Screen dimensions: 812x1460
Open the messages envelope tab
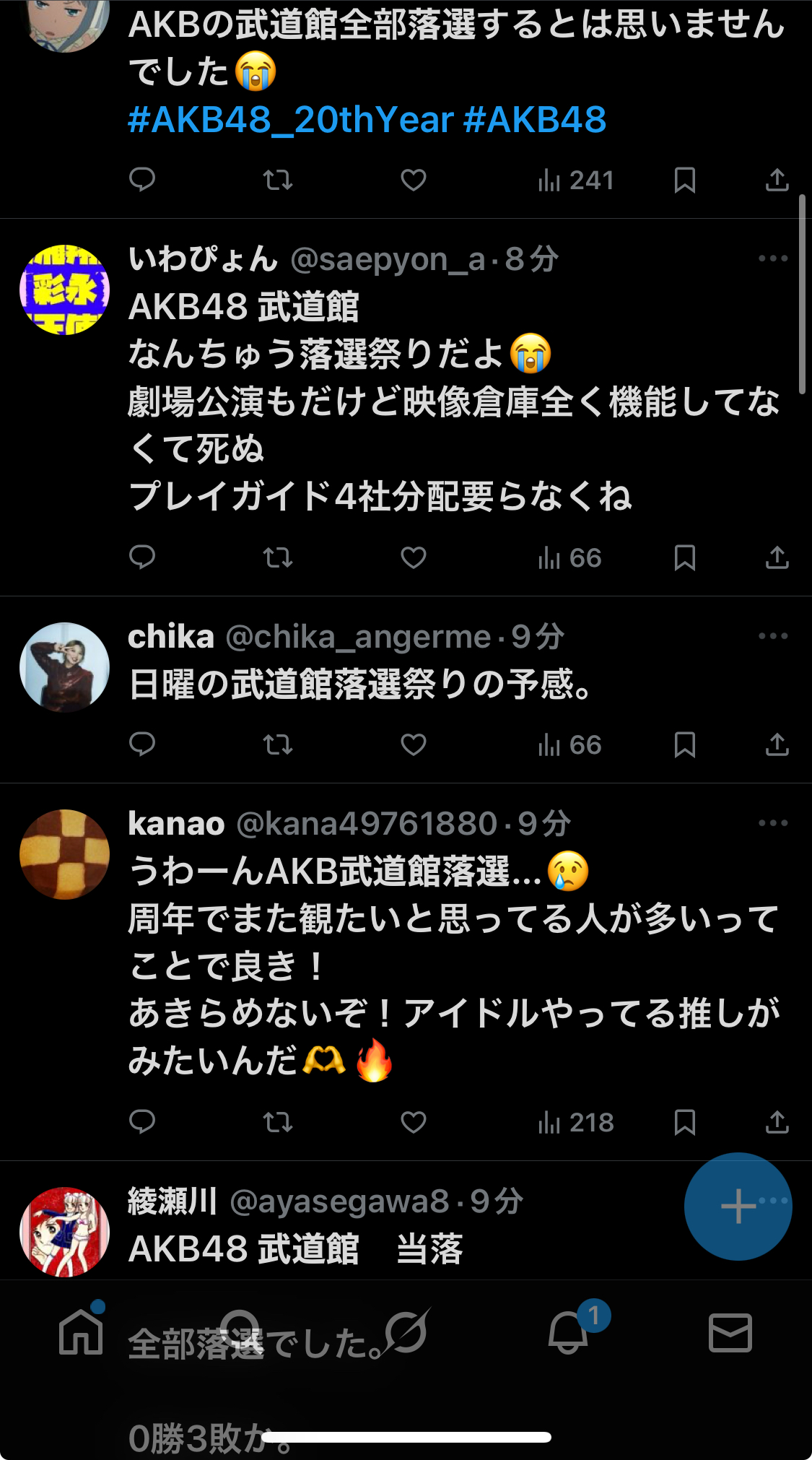(x=730, y=1332)
